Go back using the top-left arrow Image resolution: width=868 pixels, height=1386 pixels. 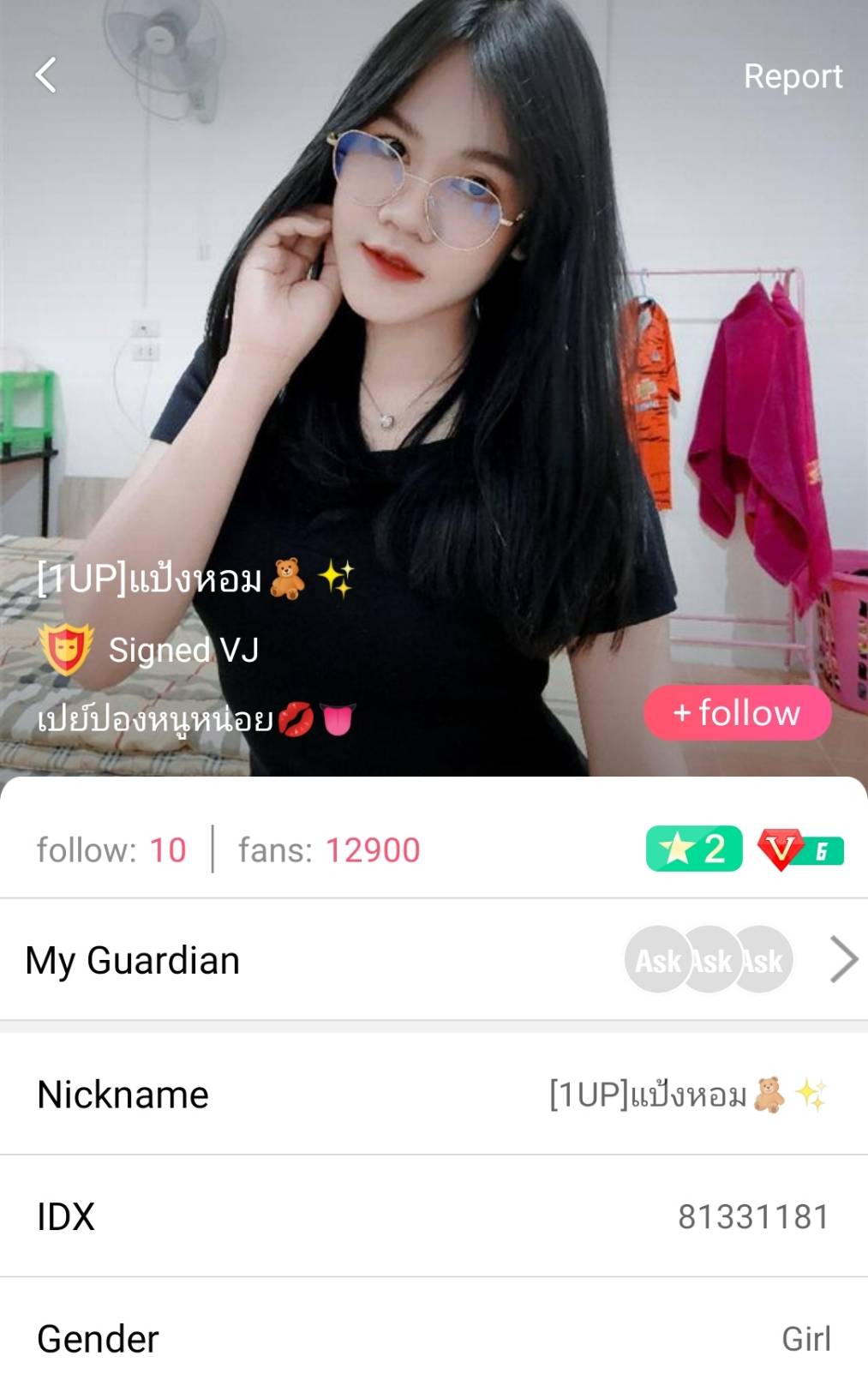(46, 75)
